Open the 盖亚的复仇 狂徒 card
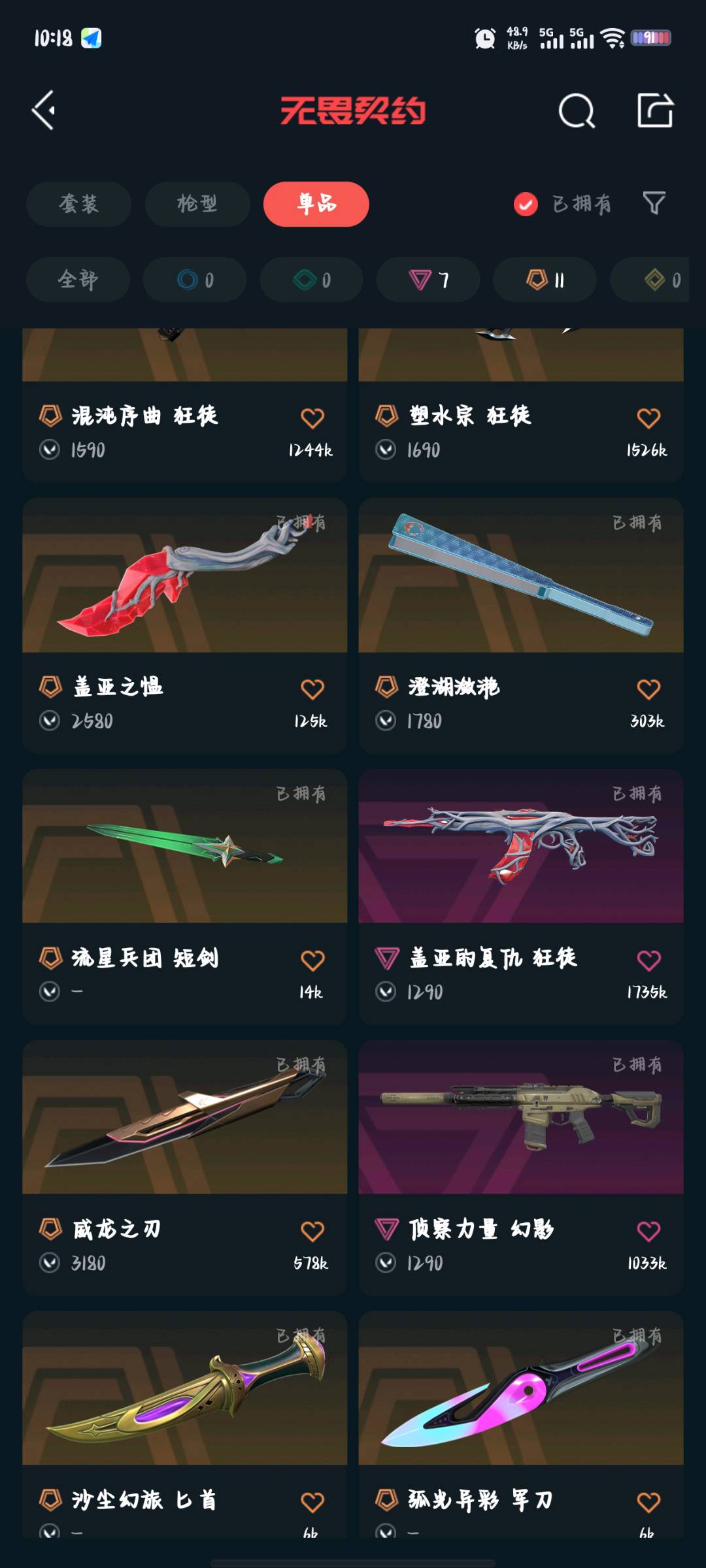Image resolution: width=706 pixels, height=1568 pixels. pos(520,856)
